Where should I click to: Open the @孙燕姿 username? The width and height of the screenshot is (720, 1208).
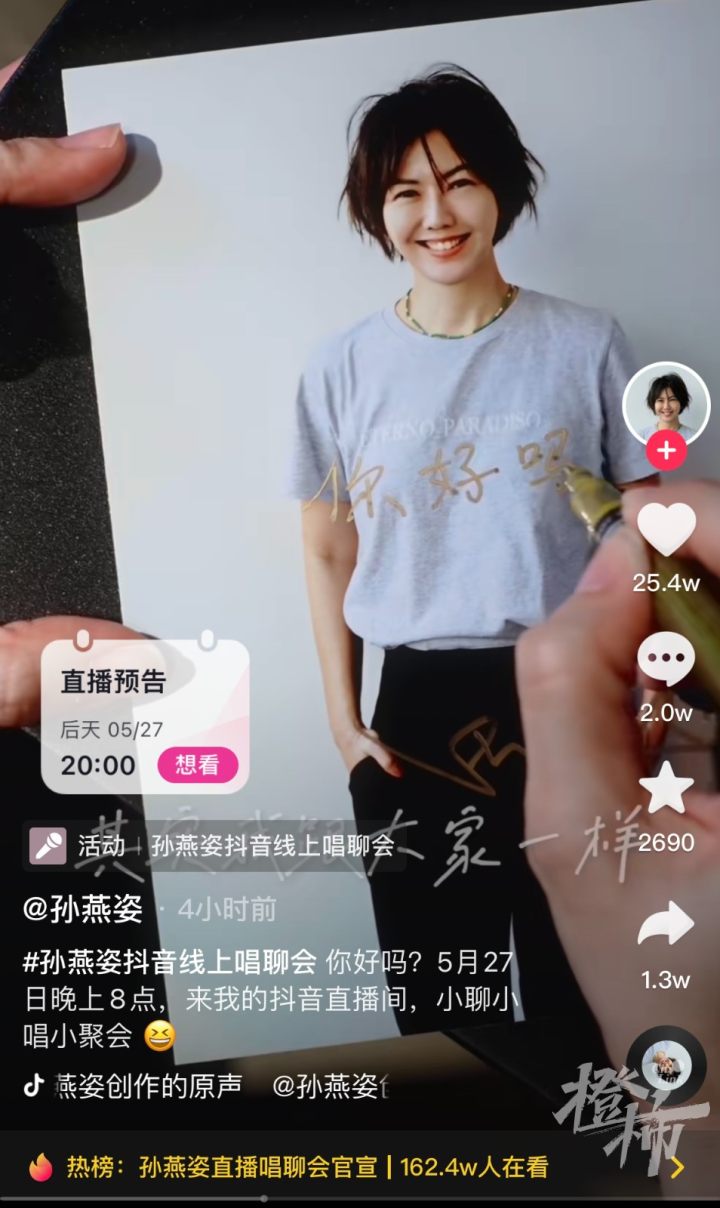[84, 909]
